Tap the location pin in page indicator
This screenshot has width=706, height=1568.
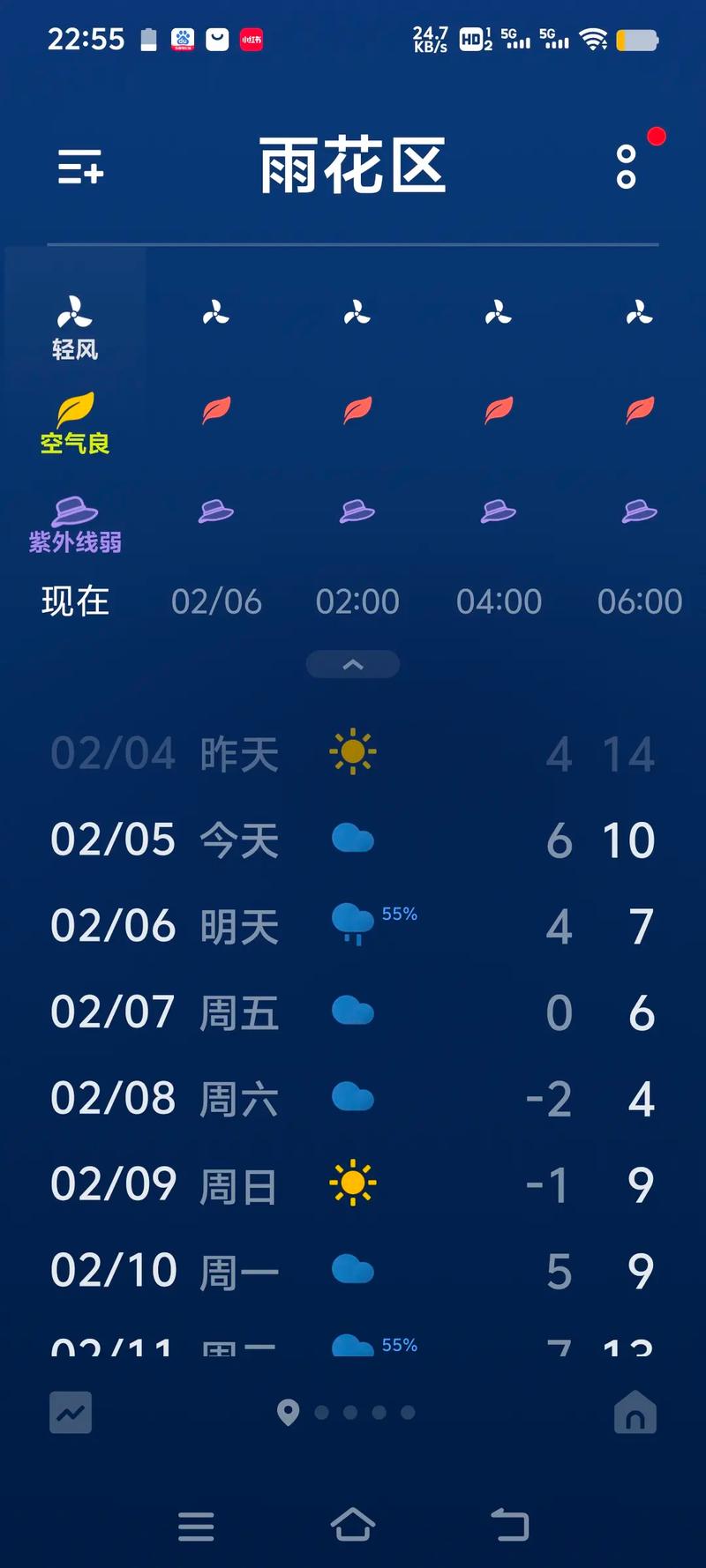tap(289, 1412)
